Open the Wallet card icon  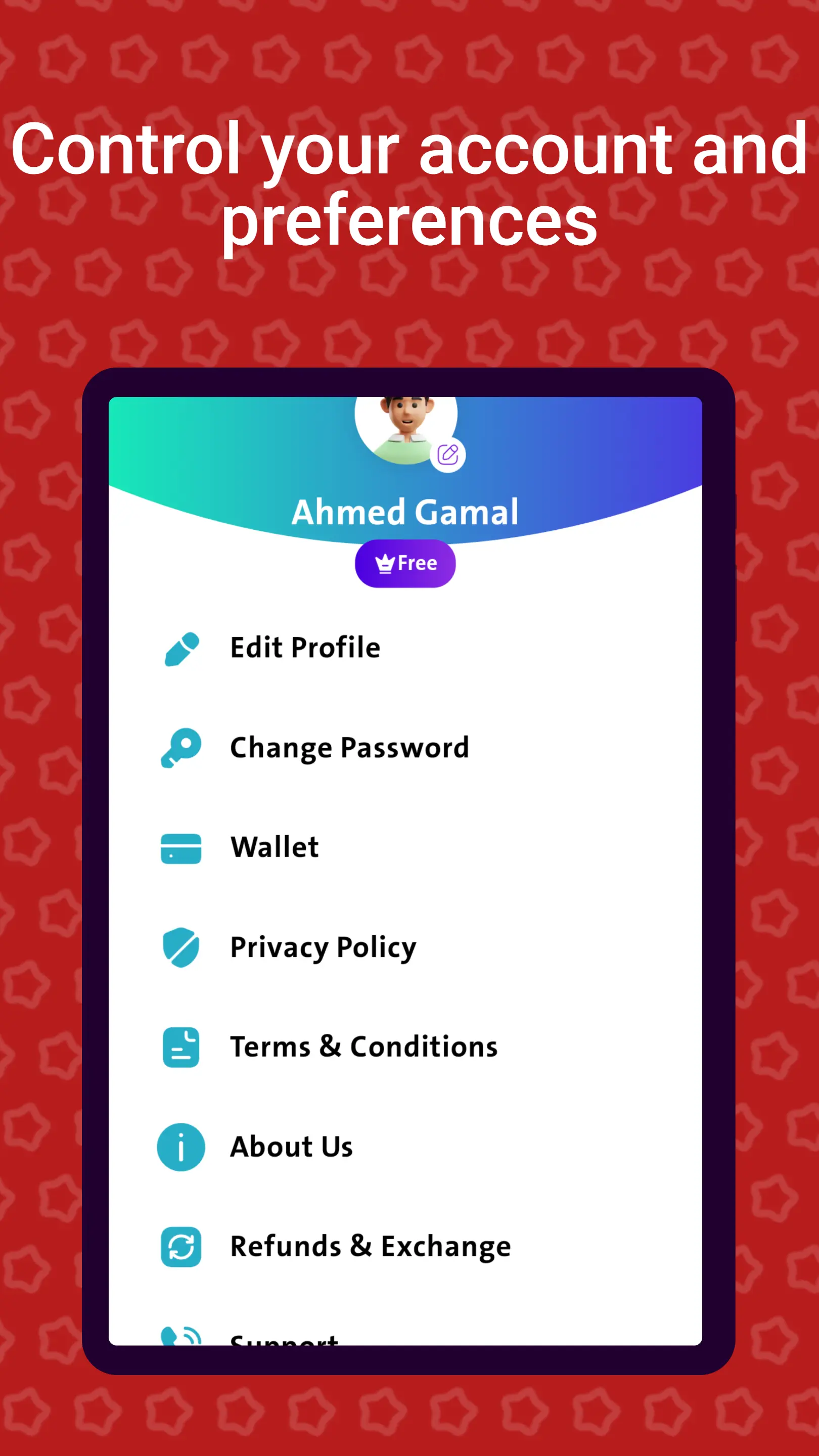click(181, 847)
